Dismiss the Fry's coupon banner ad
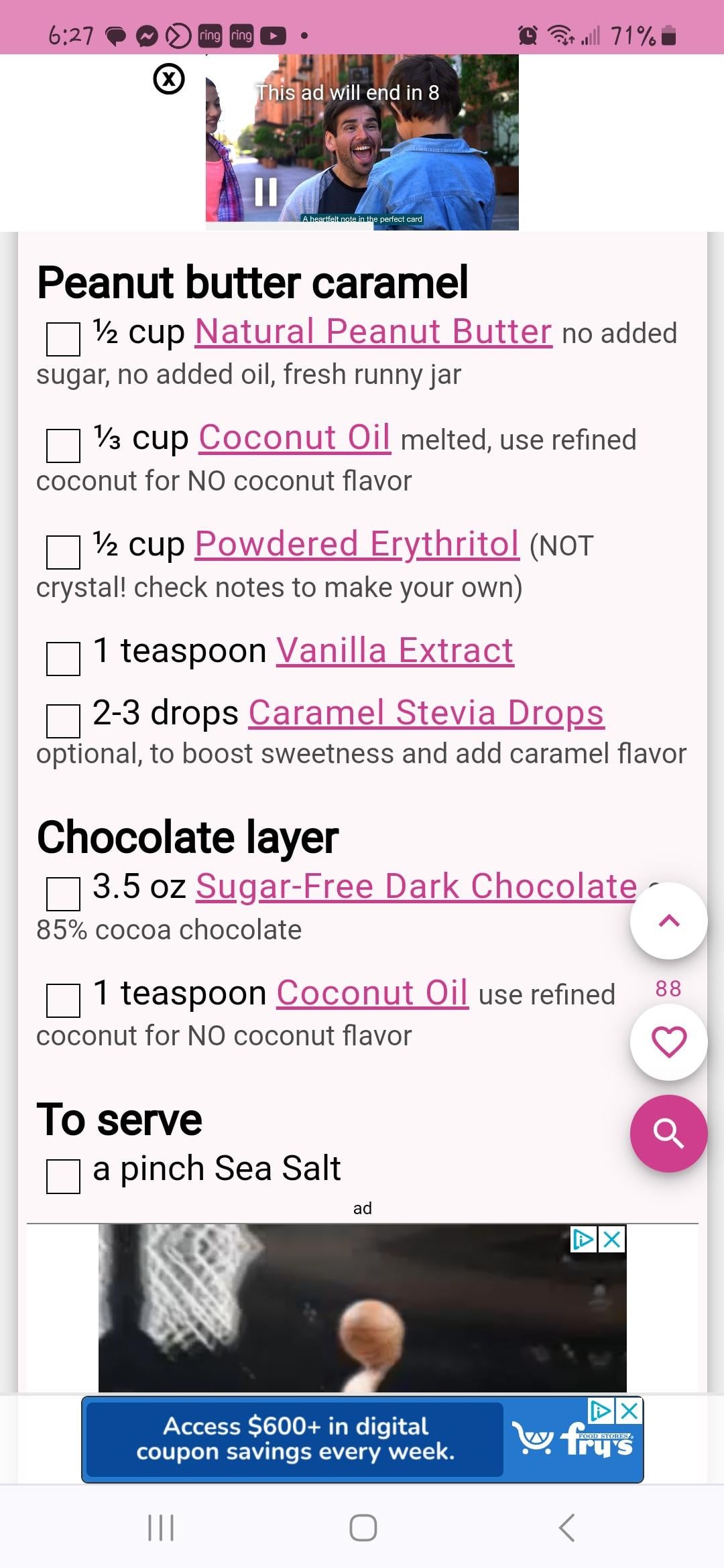This screenshot has width=724, height=1568. [x=629, y=1411]
